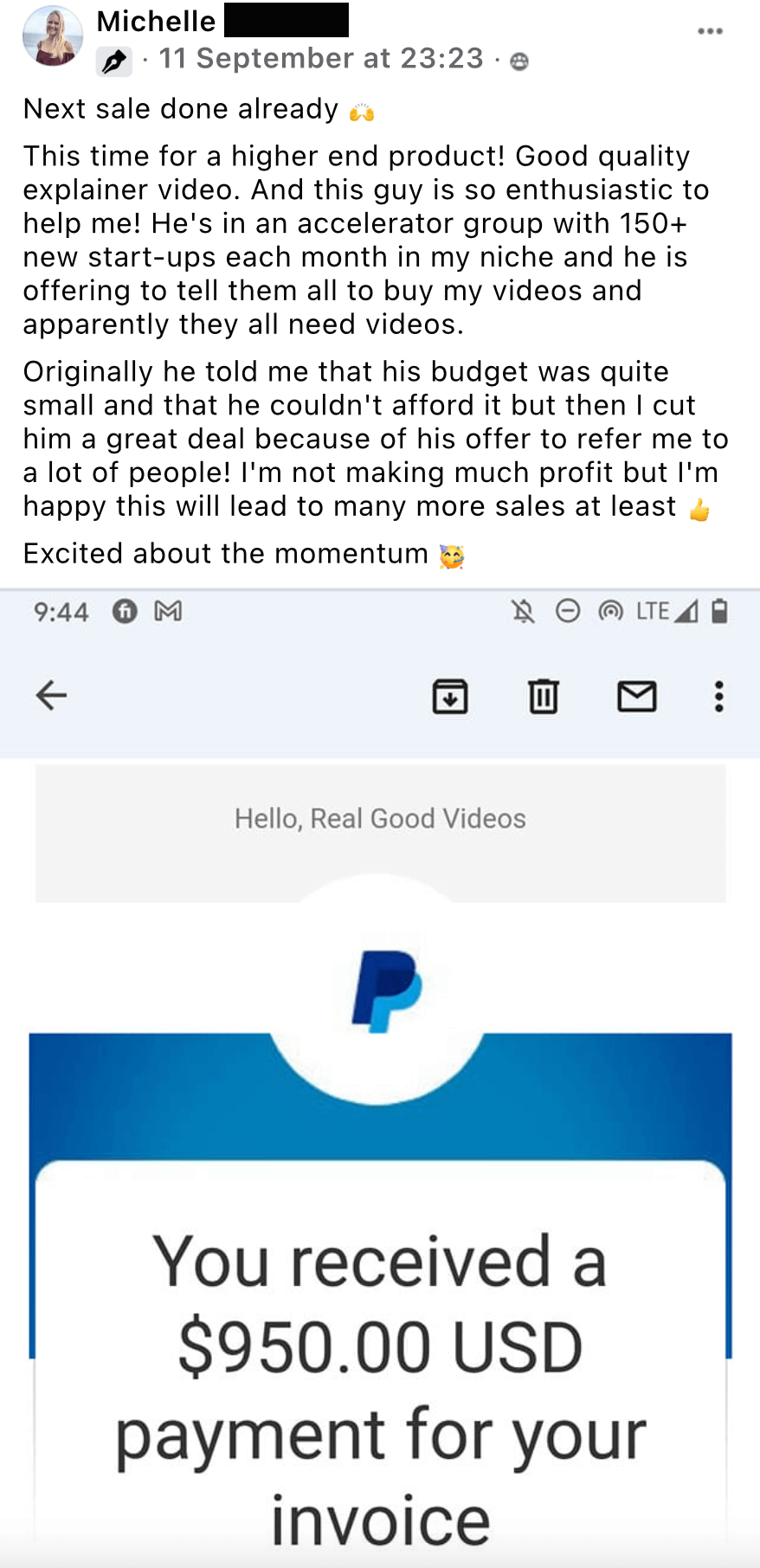
Task: Open the post options three-dot menu
Action: pos(710,31)
